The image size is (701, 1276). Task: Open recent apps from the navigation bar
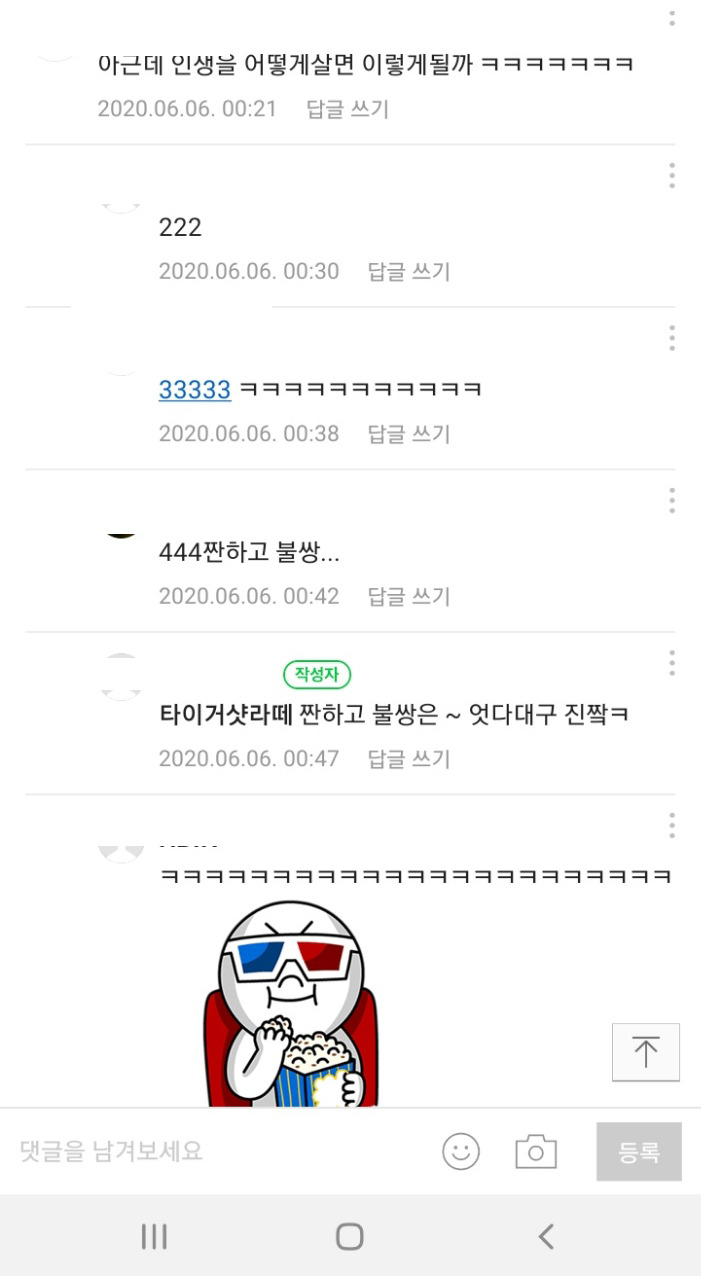point(154,1237)
